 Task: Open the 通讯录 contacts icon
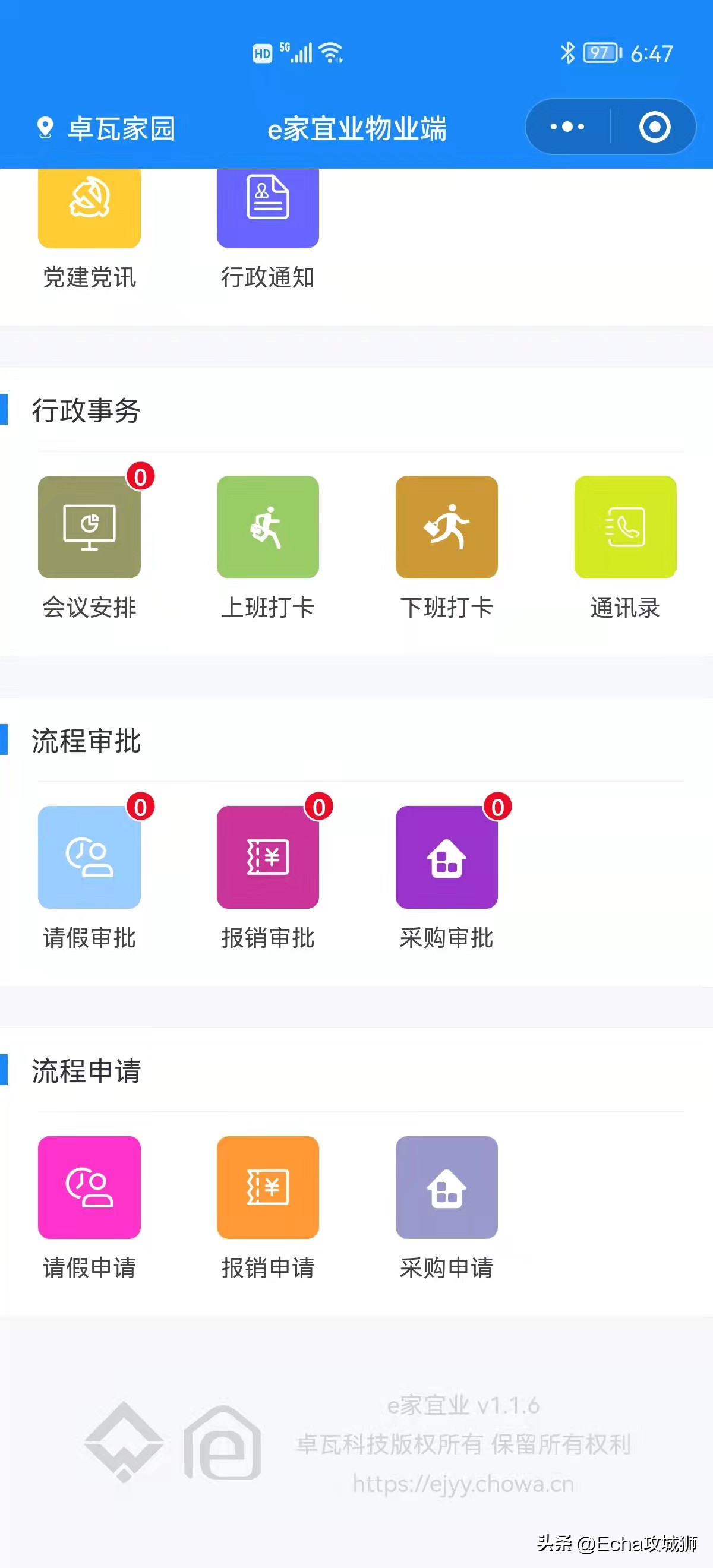click(x=625, y=529)
